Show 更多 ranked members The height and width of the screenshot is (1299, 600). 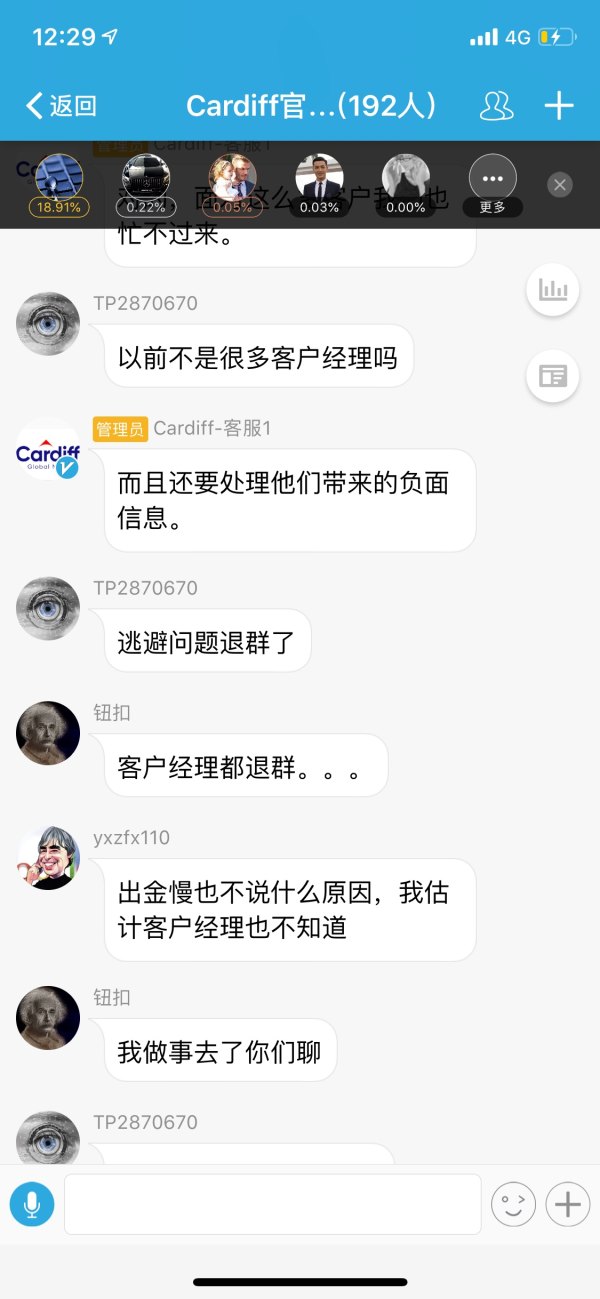click(492, 184)
